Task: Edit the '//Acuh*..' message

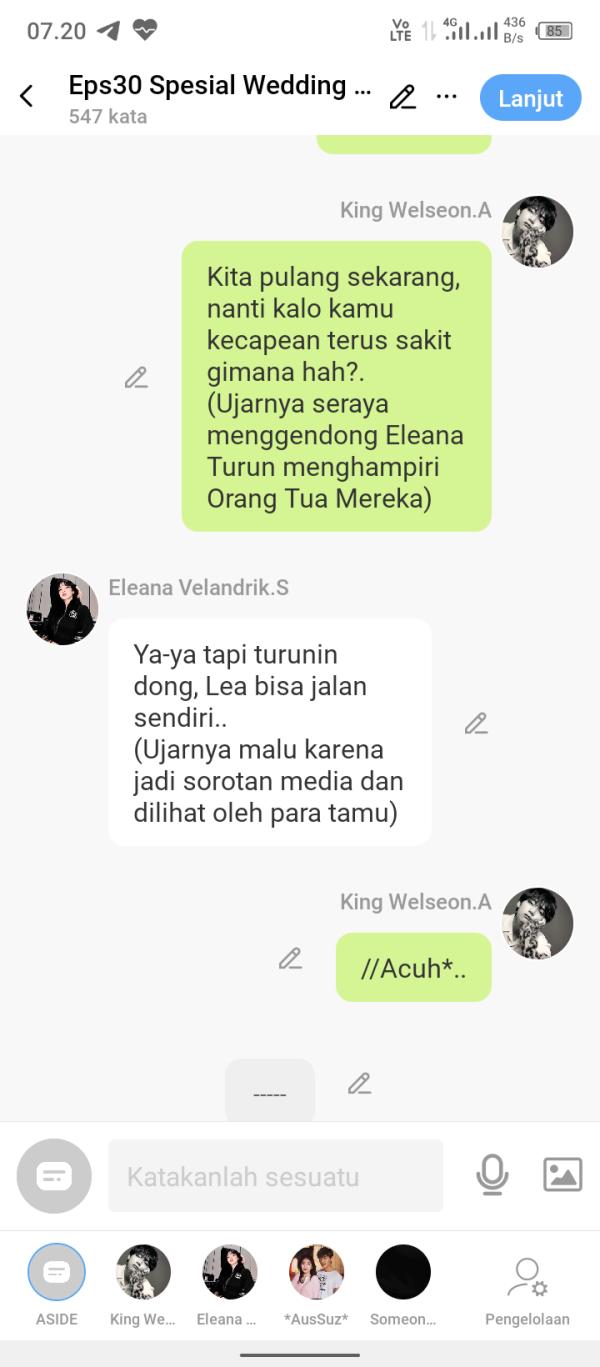Action: [290, 959]
